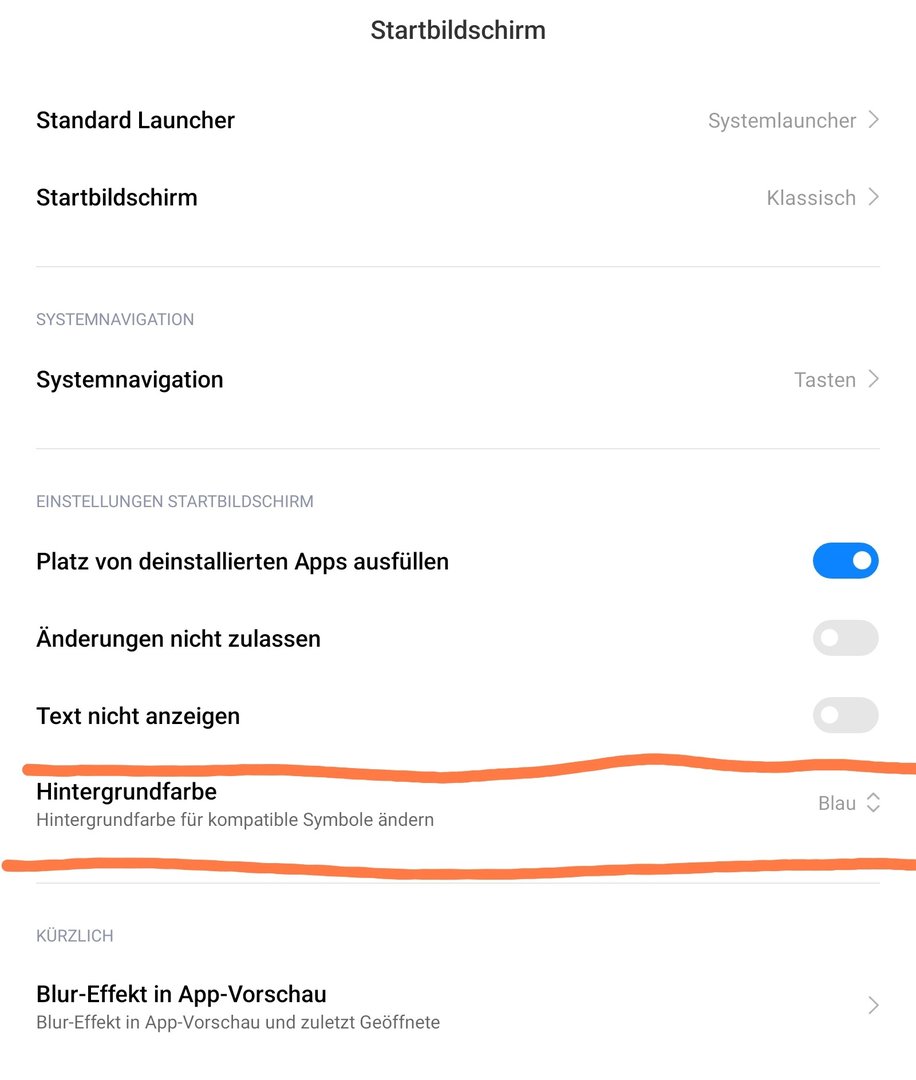Open the Systemnavigation row
Image resolution: width=916 pixels, height=1080 pixels.
pos(457,380)
